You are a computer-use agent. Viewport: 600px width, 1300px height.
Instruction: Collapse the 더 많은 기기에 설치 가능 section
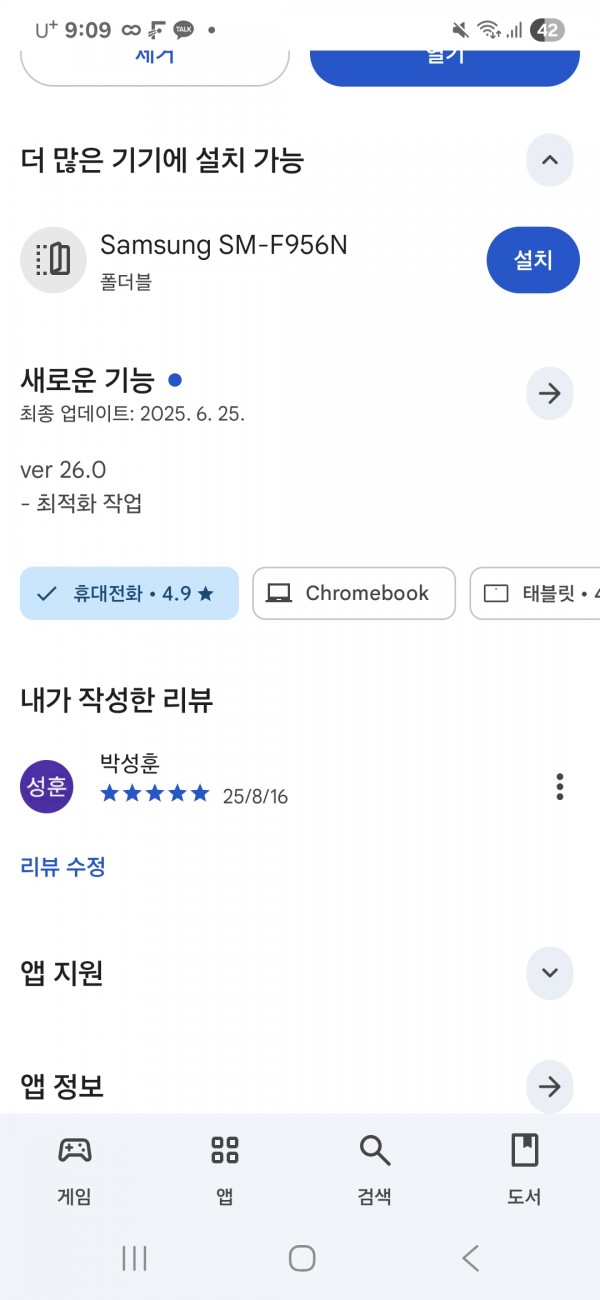tap(549, 160)
